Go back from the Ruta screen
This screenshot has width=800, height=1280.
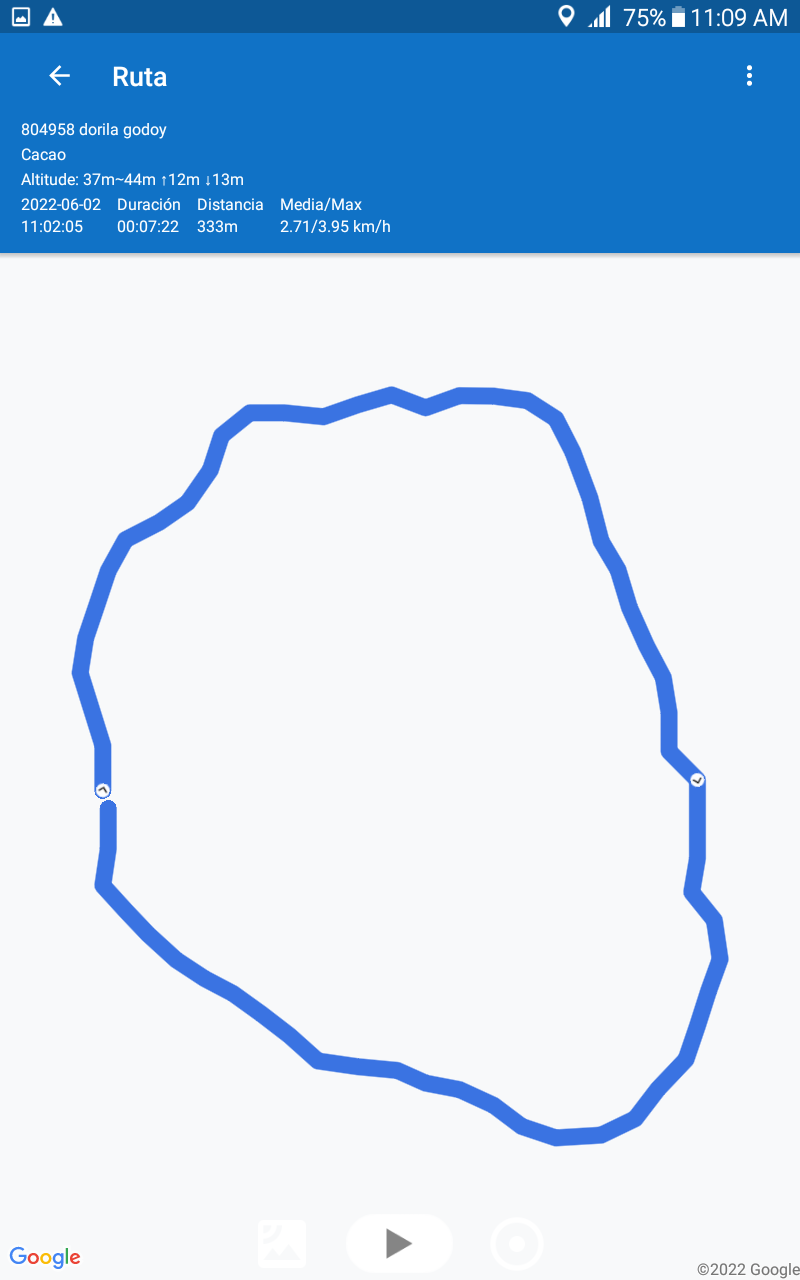point(60,76)
